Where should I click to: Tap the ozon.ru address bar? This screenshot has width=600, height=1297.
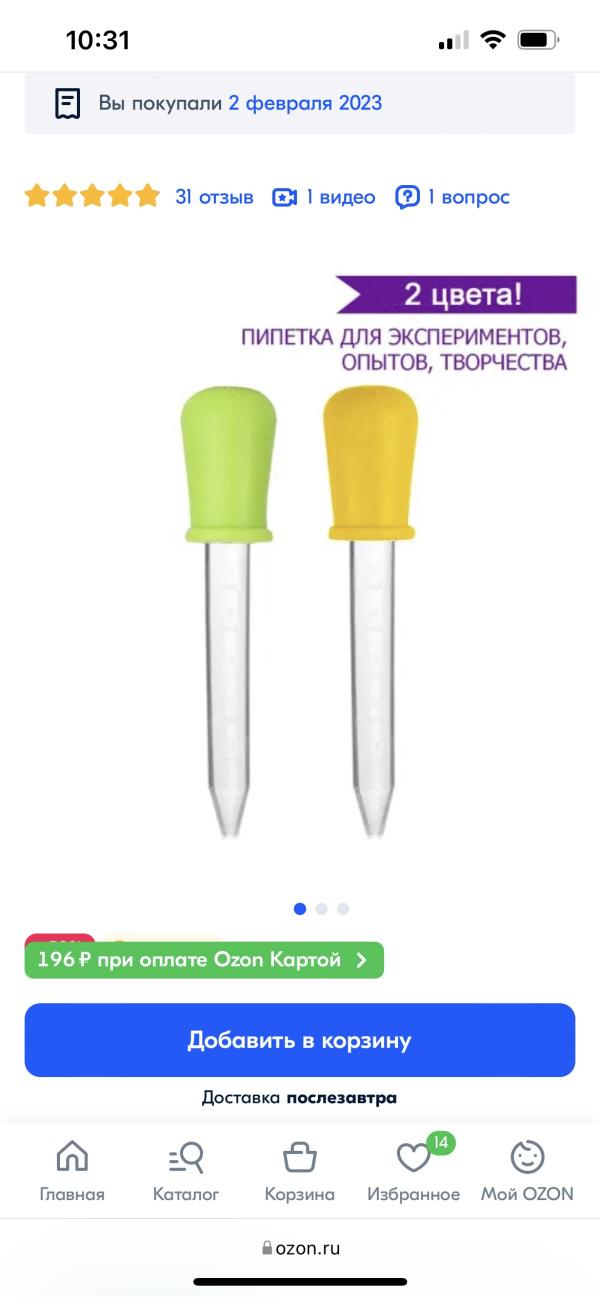coord(300,1248)
